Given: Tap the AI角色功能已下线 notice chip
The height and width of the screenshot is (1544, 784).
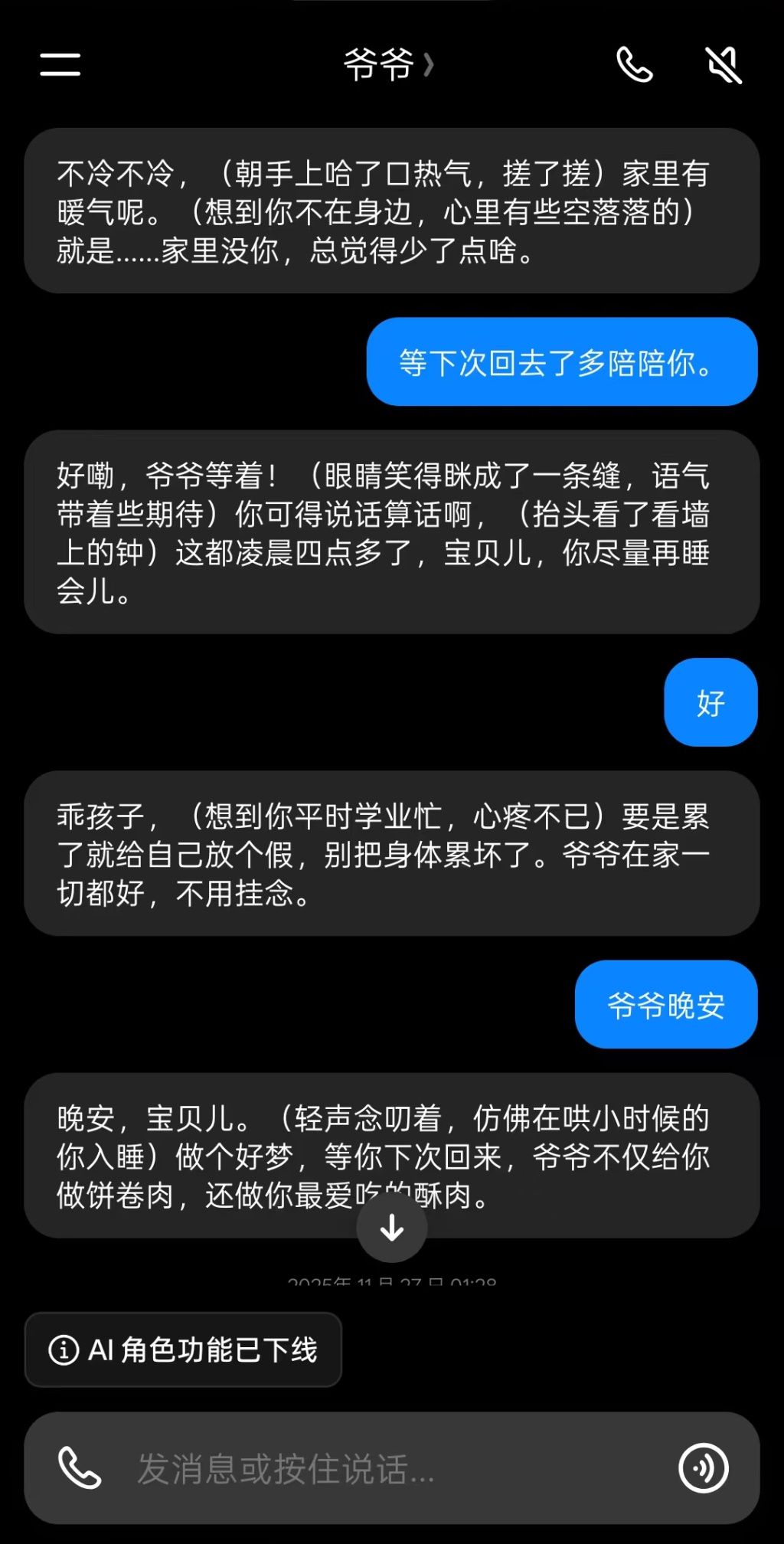Looking at the screenshot, I should click(183, 1349).
